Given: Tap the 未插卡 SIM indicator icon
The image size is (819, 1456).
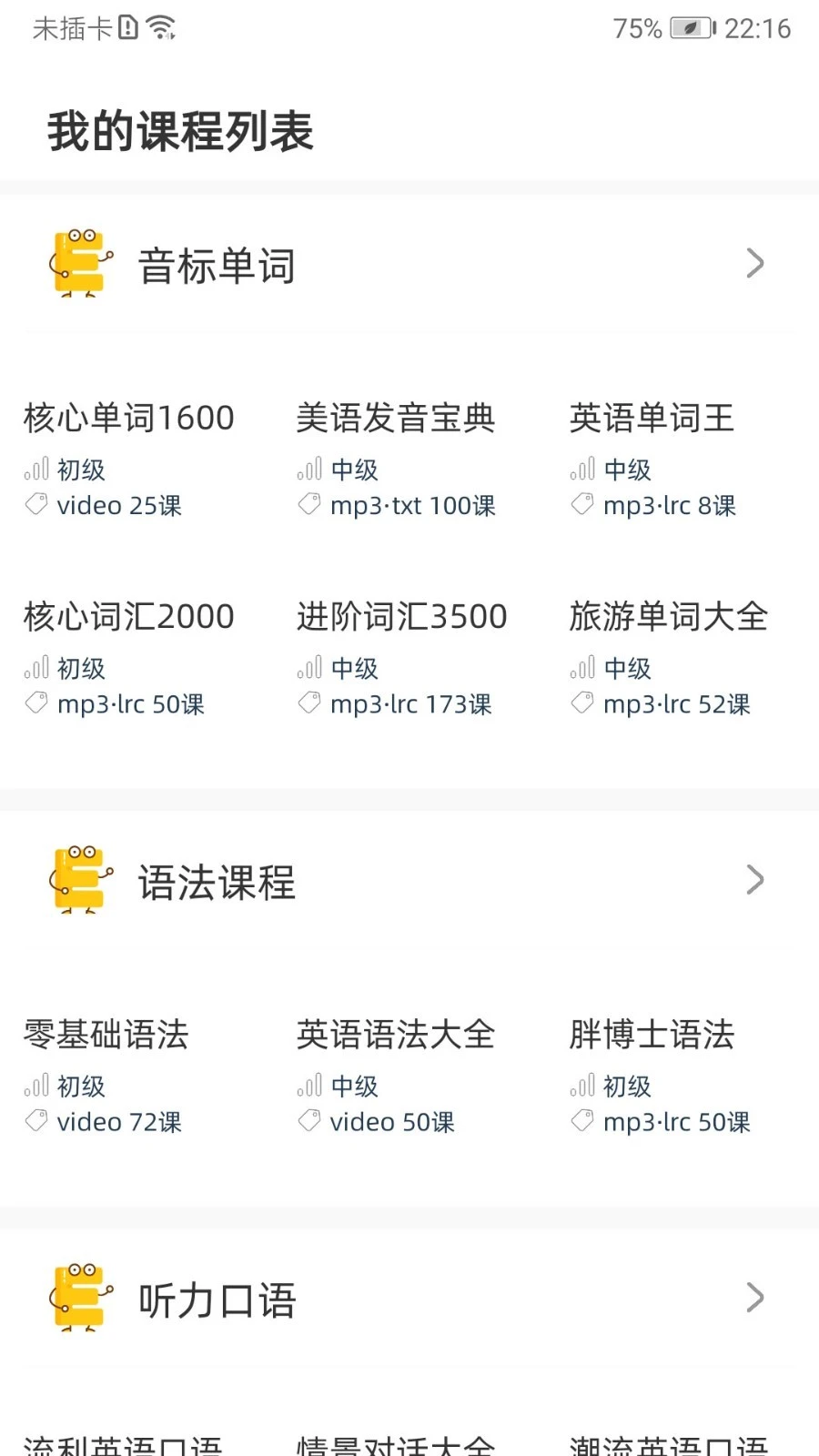Looking at the screenshot, I should pyautogui.click(x=127, y=27).
